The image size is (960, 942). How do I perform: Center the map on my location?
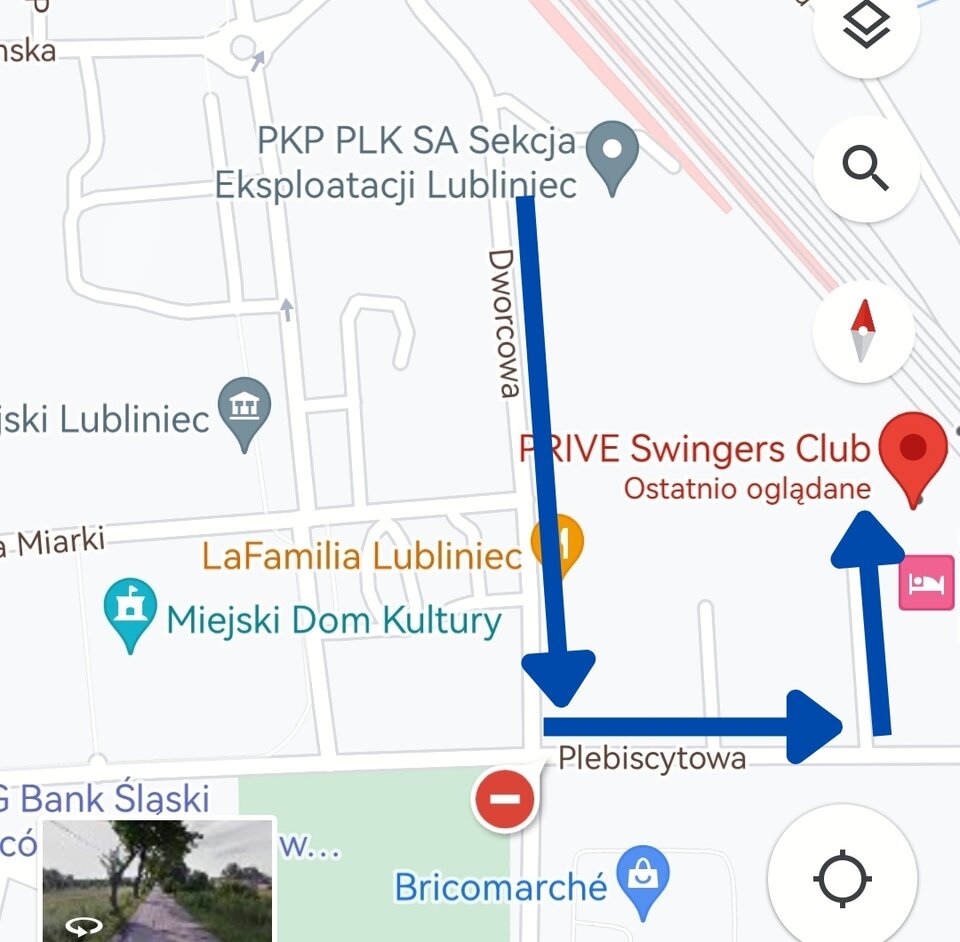[842, 880]
